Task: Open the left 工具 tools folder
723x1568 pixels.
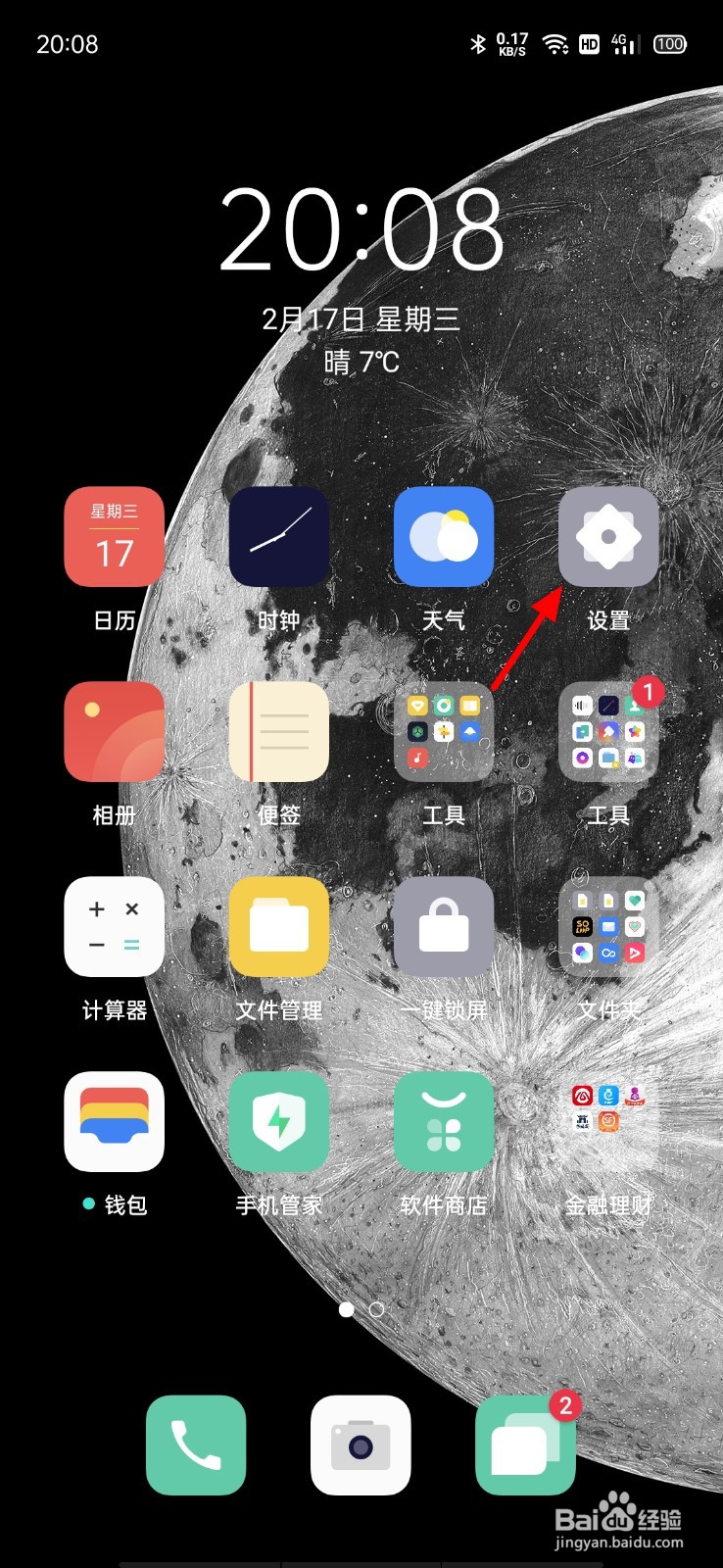Action: (x=443, y=731)
